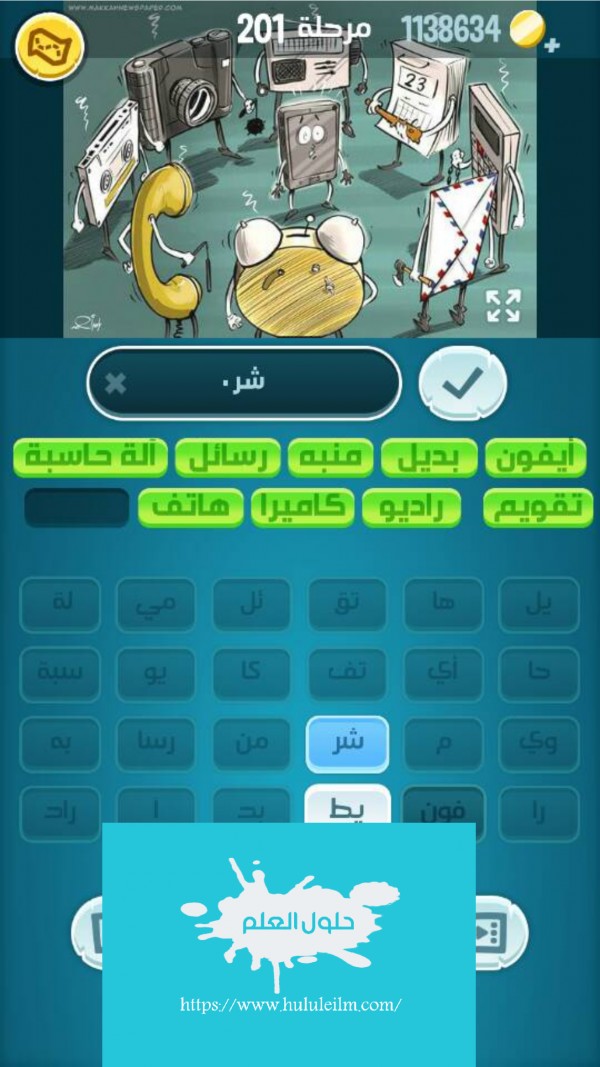Expand the puzzle picture to fullscreen
The width and height of the screenshot is (600, 1067).
pyautogui.click(x=503, y=306)
